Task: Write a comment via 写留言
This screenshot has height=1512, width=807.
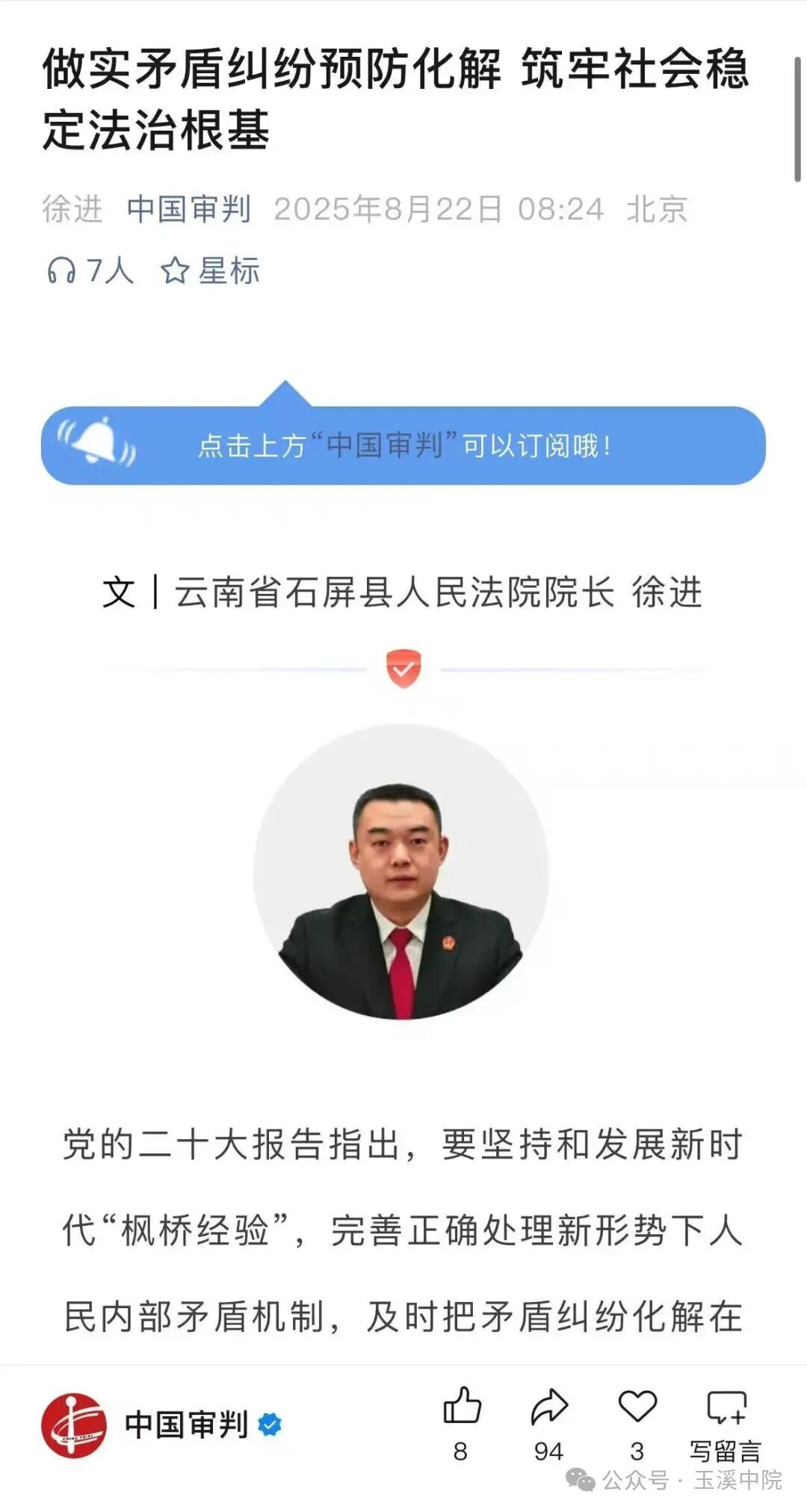Action: click(x=726, y=1421)
